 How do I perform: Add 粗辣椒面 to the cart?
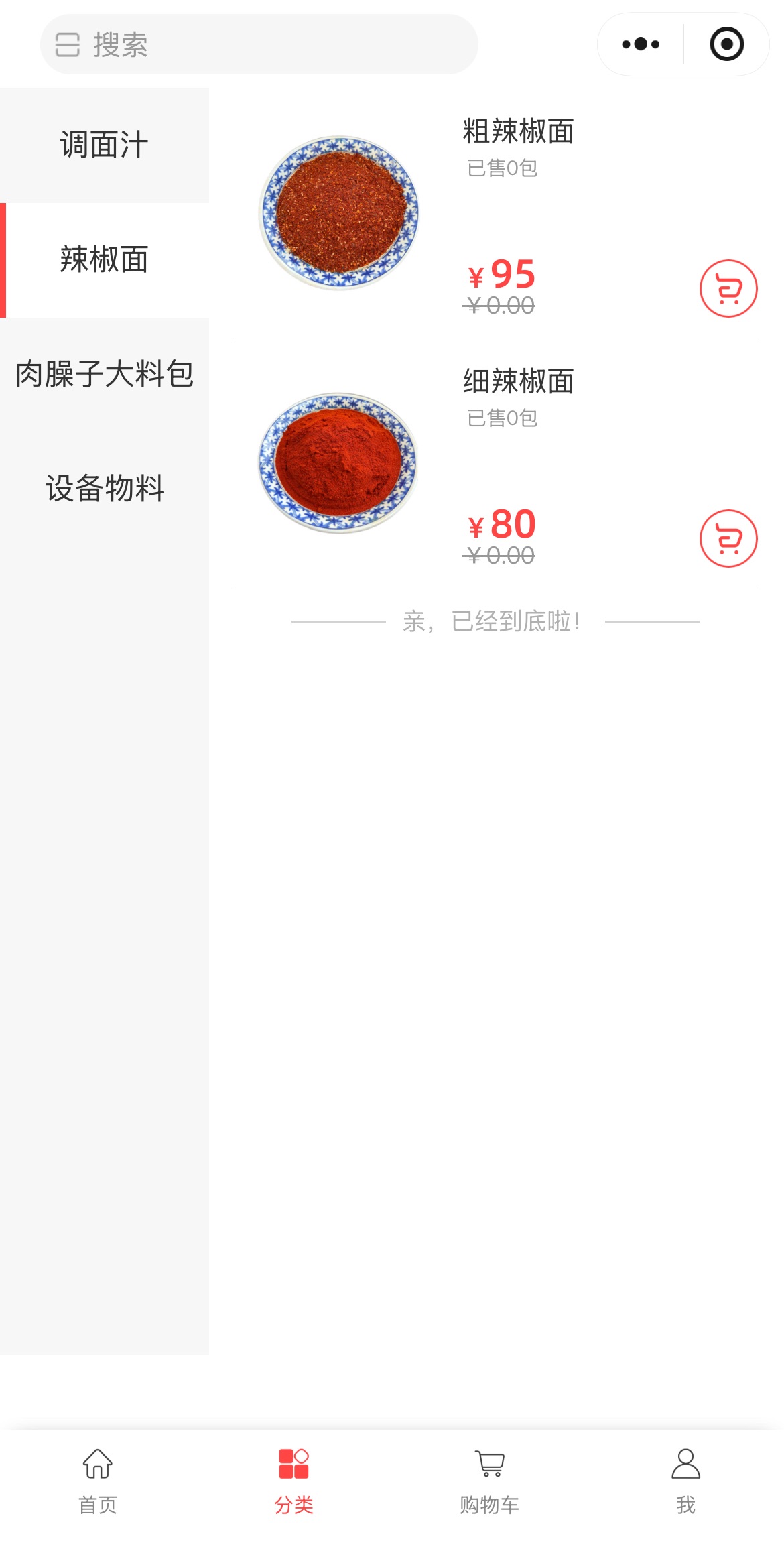coord(728,289)
